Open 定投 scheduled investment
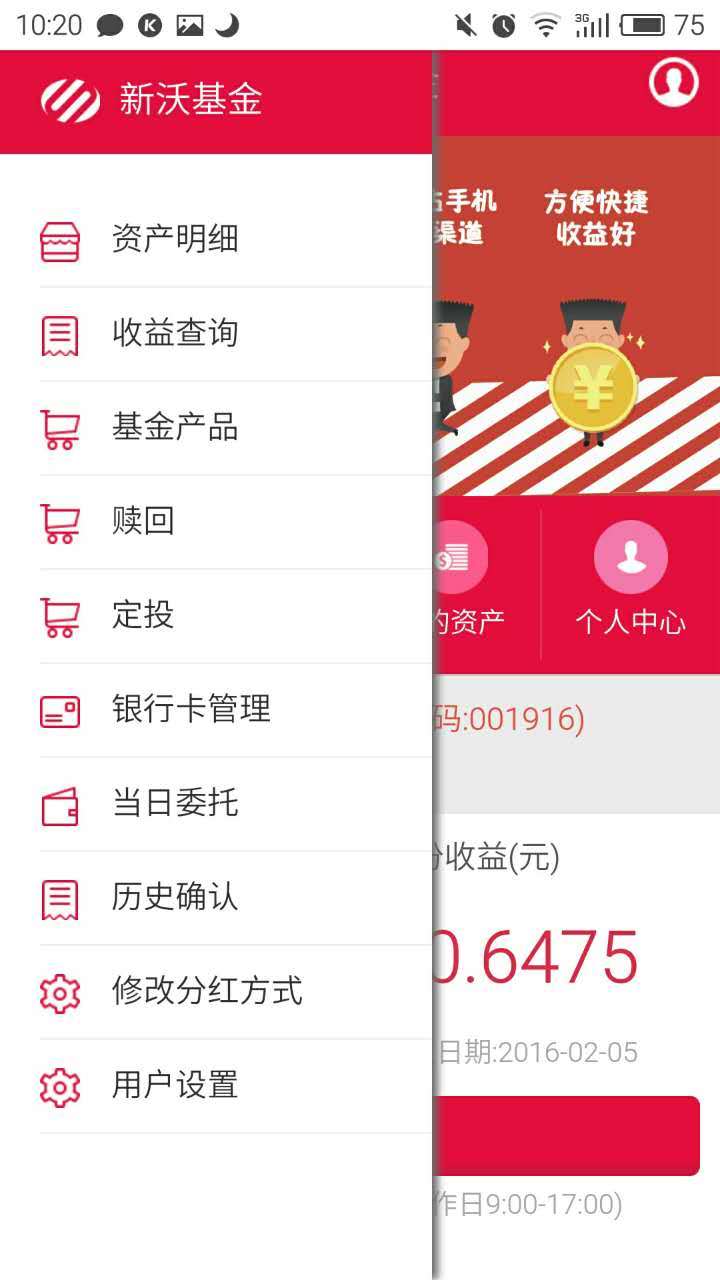 click(143, 616)
